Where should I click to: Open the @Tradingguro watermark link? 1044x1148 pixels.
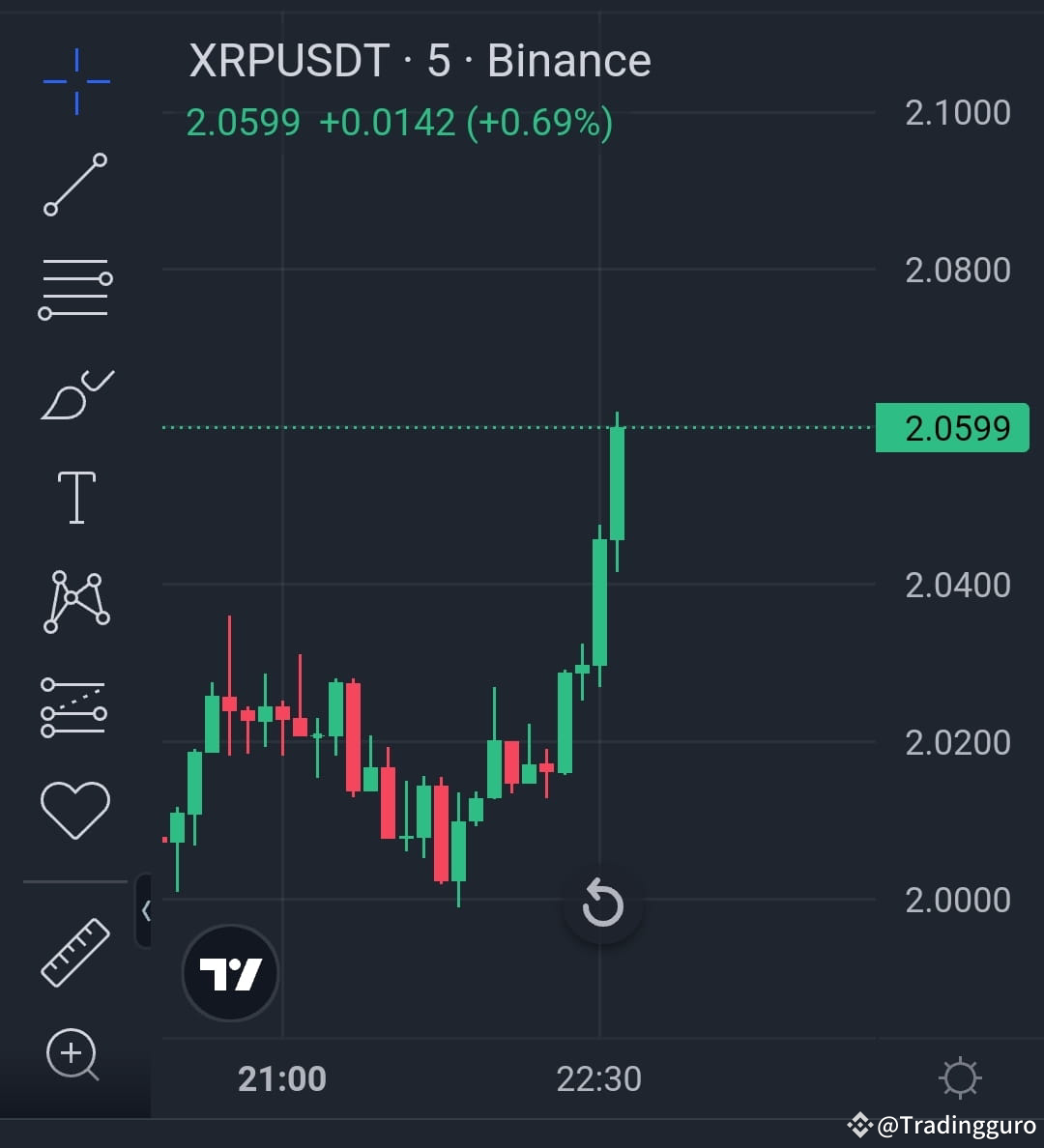pyautogui.click(x=942, y=1124)
